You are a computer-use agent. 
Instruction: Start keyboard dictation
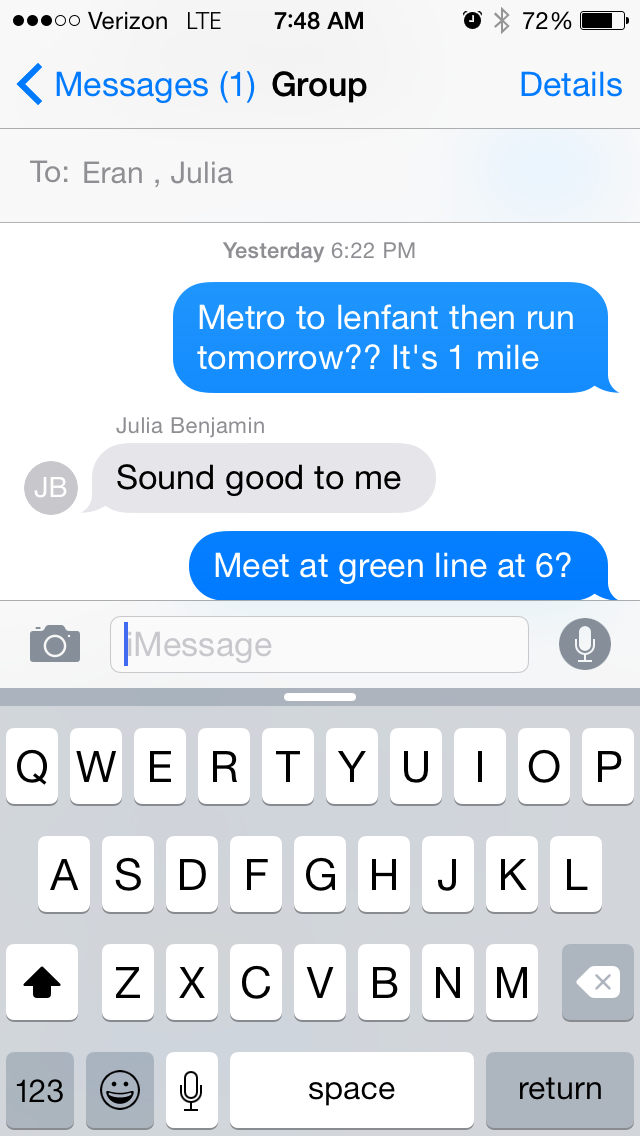pos(192,1089)
